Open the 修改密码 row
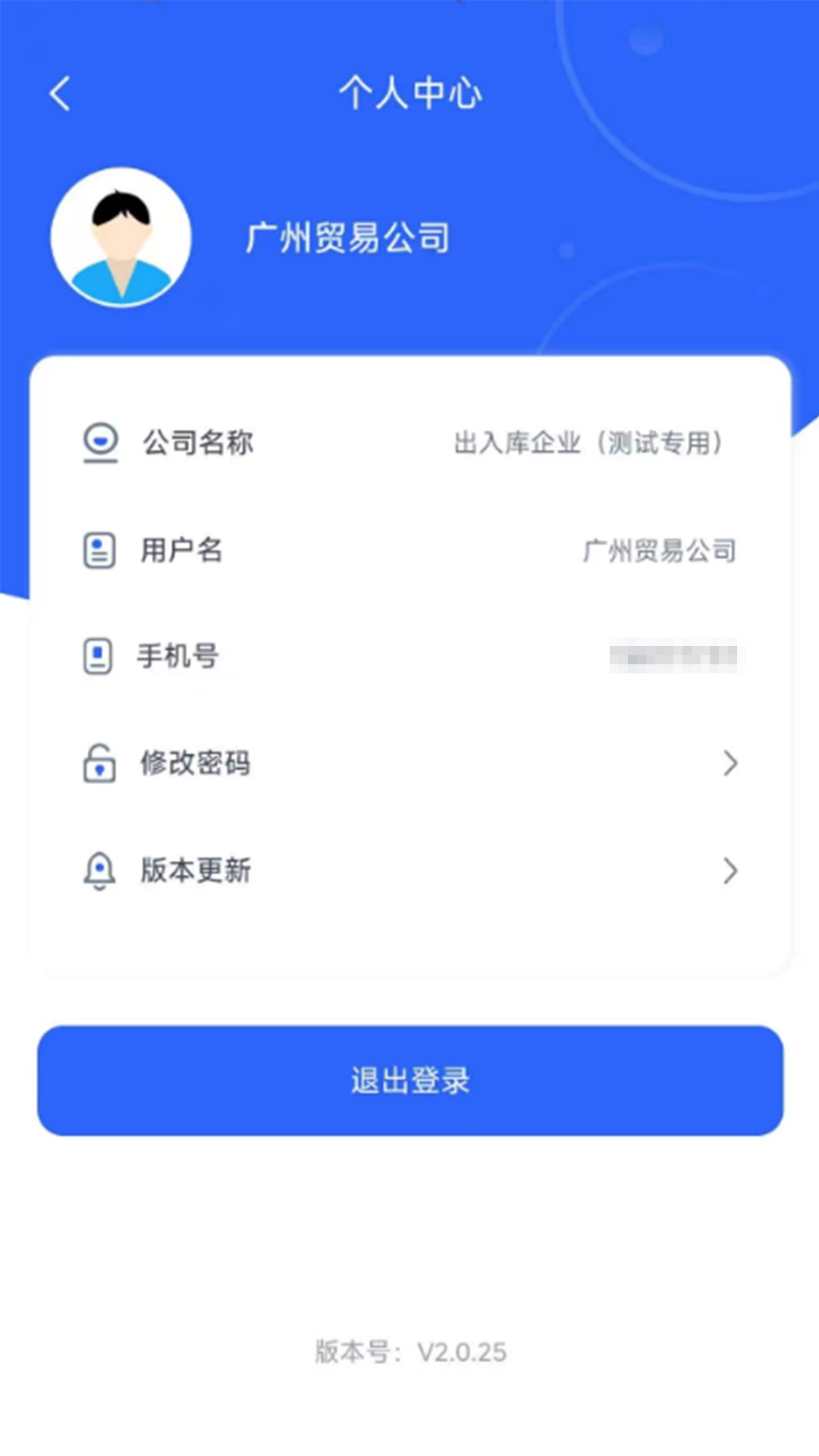 tap(409, 763)
